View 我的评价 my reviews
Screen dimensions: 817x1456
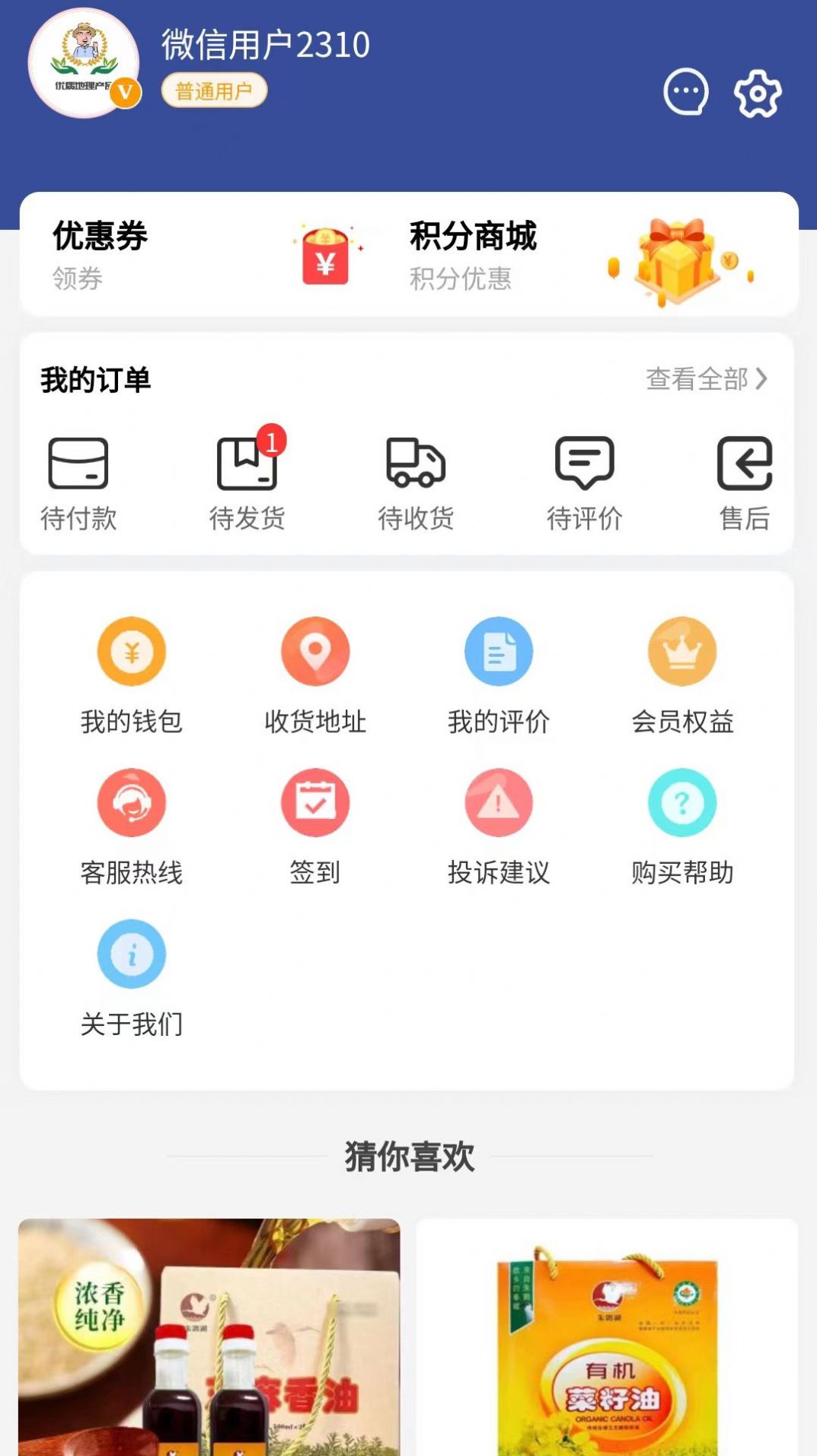coord(498,677)
